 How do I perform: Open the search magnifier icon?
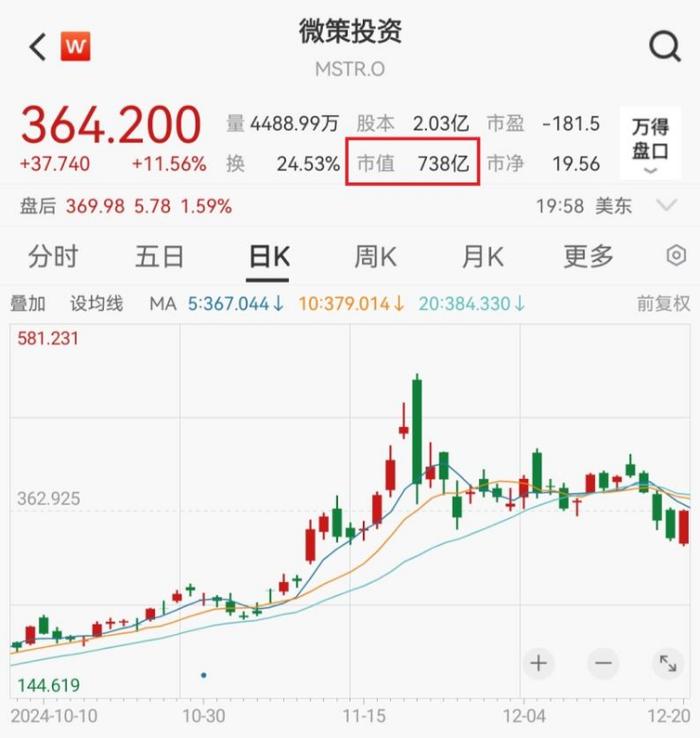tap(663, 46)
